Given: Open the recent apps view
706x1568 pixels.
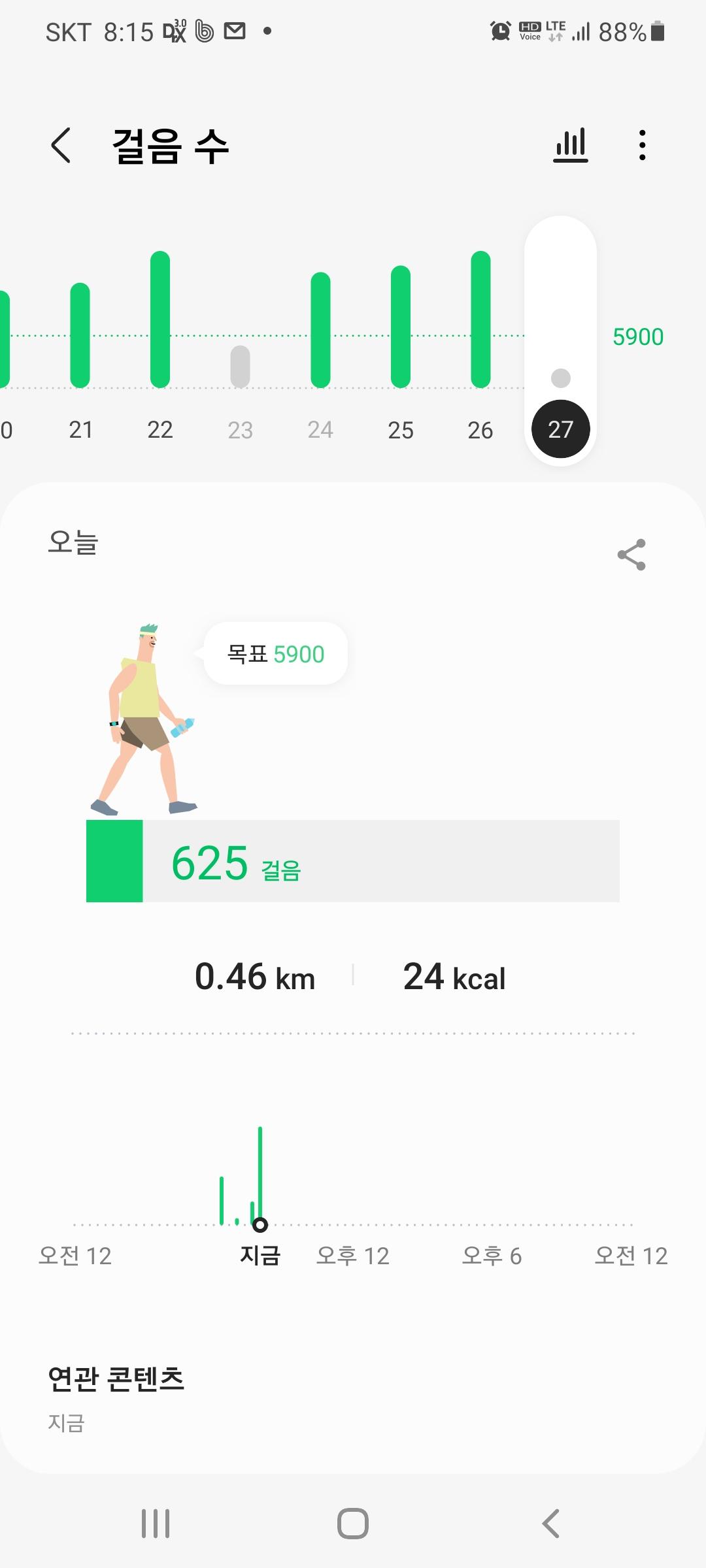Looking at the screenshot, I should pos(156,1524).
